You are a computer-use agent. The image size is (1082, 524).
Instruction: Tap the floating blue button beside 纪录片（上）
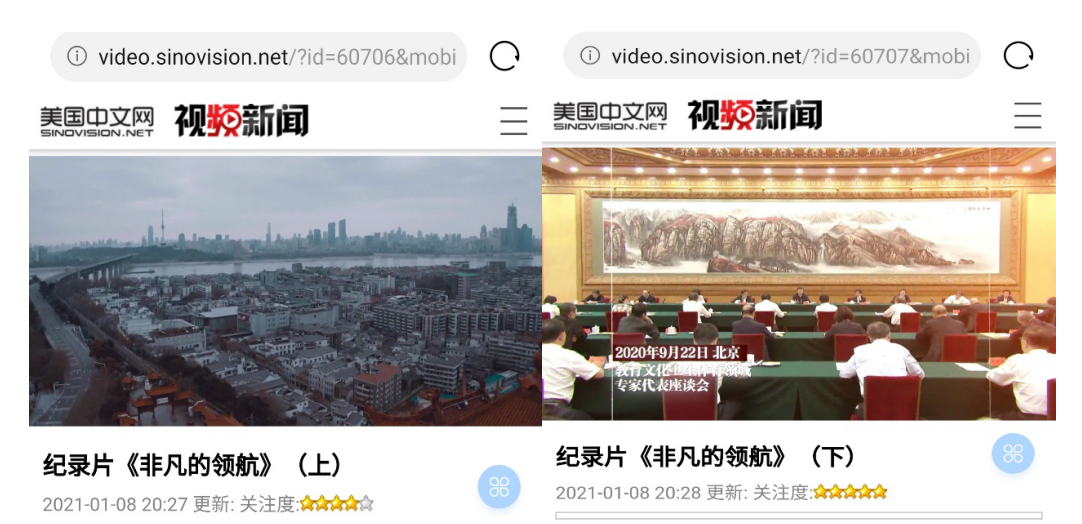499,487
